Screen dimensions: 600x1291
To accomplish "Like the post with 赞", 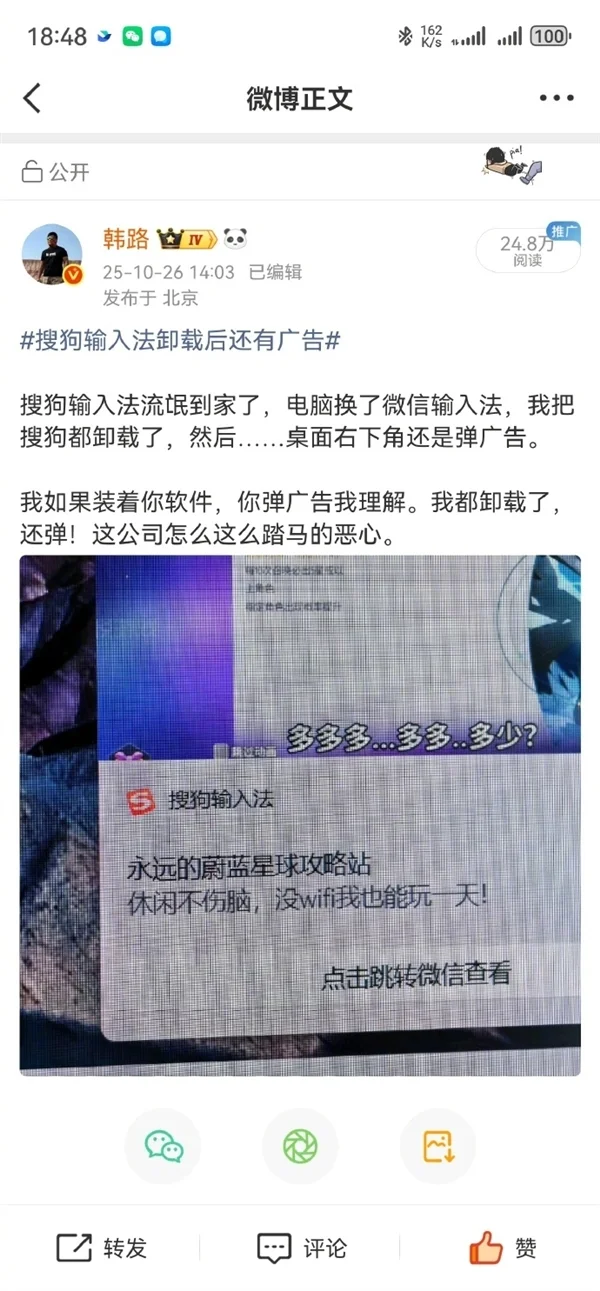I will [503, 1248].
